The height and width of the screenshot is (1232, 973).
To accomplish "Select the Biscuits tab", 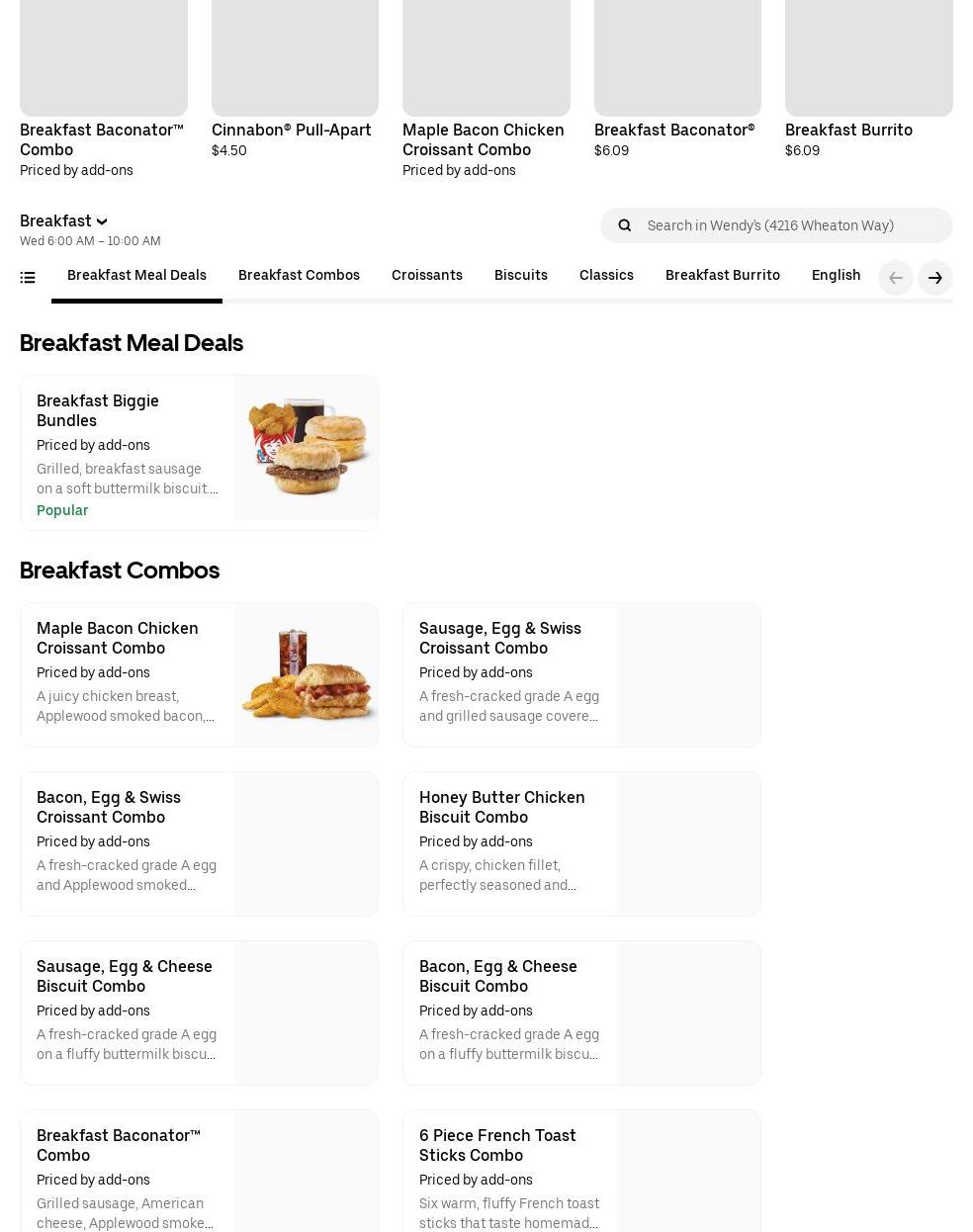I will (520, 276).
